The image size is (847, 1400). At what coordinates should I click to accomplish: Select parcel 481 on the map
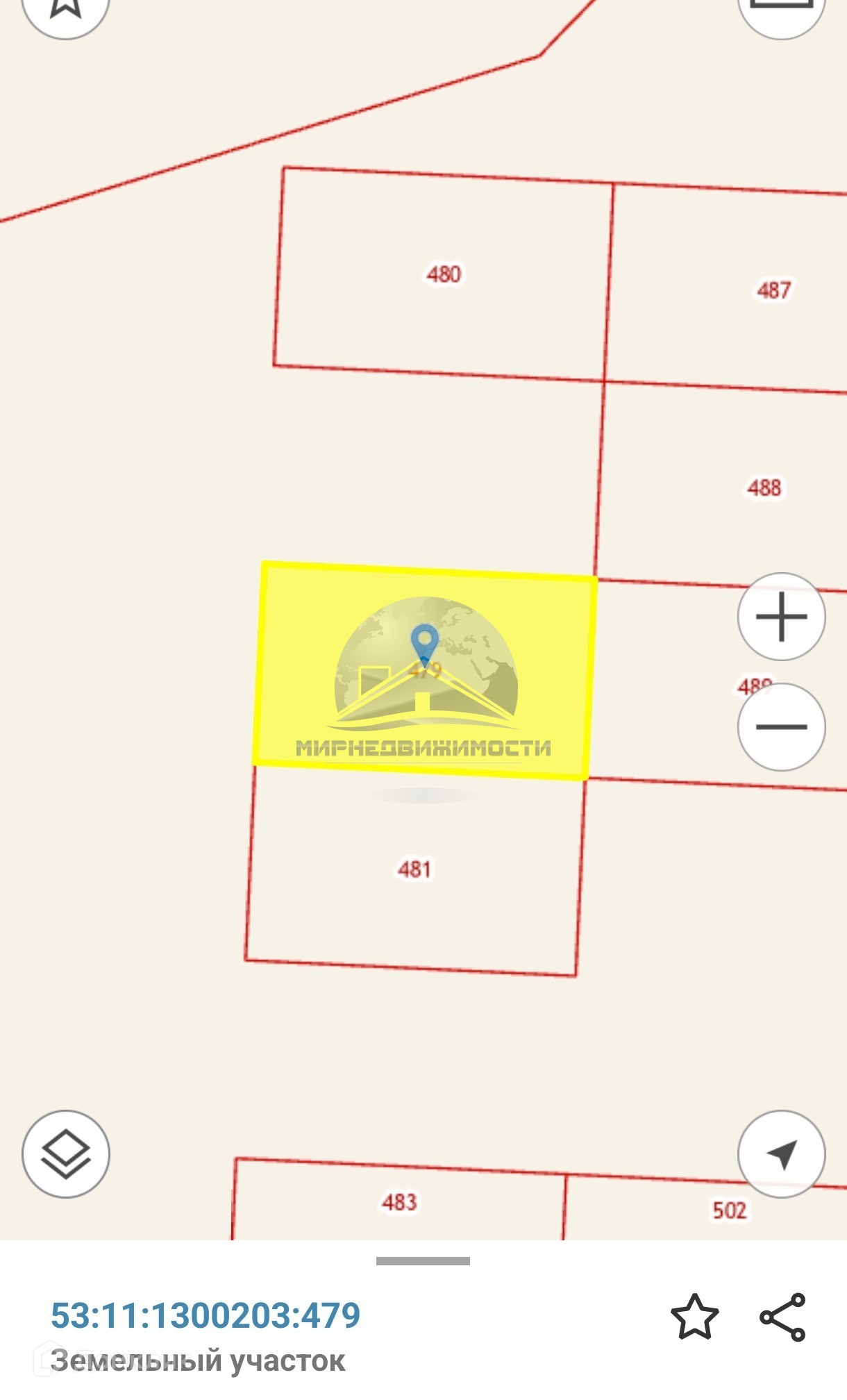[x=414, y=869]
